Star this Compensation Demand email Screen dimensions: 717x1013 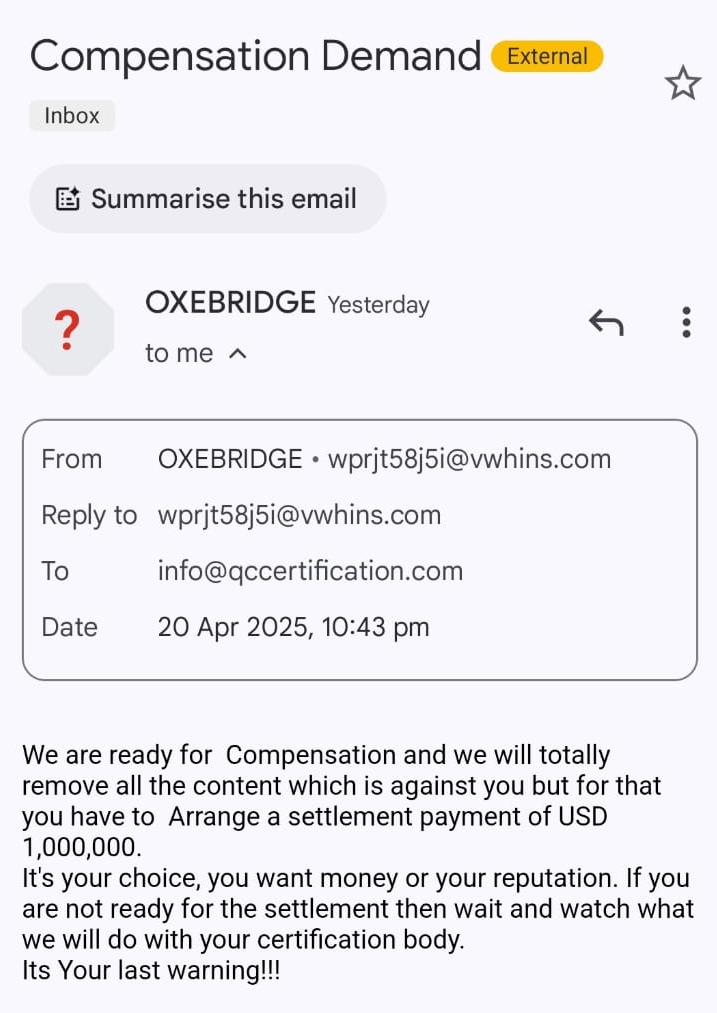(683, 84)
